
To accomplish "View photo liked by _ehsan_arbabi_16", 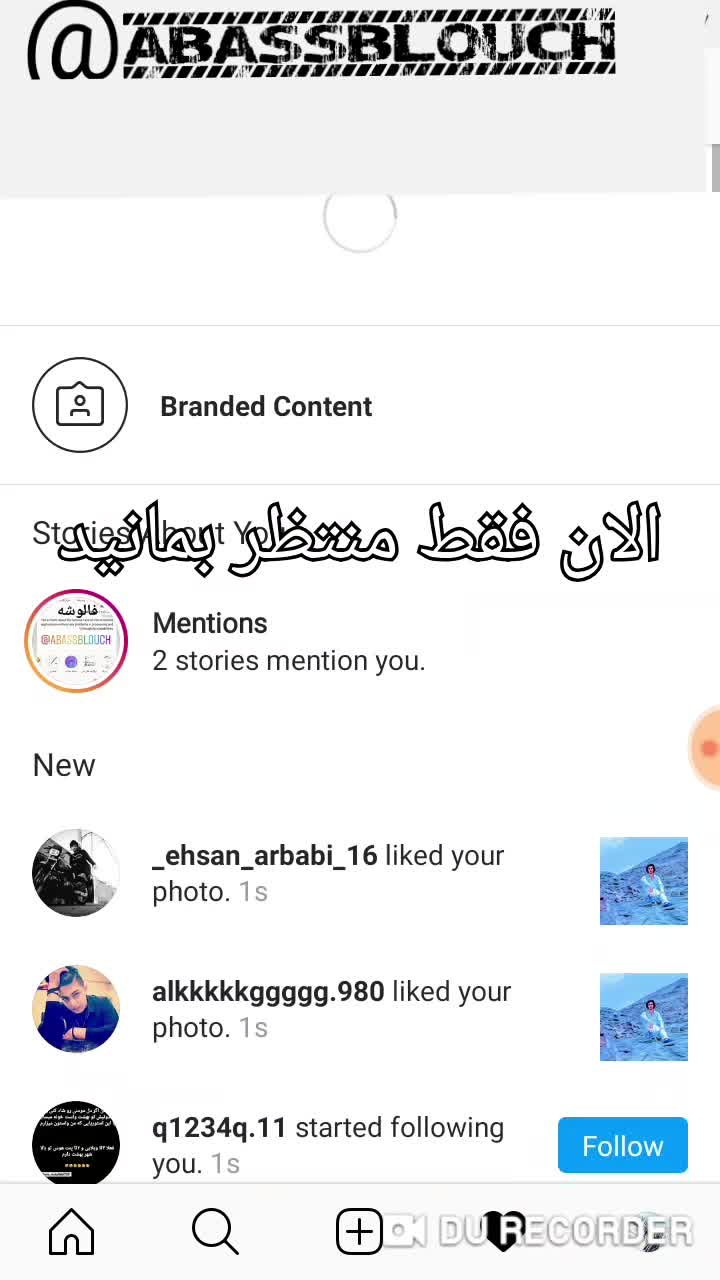I will tap(643, 881).
